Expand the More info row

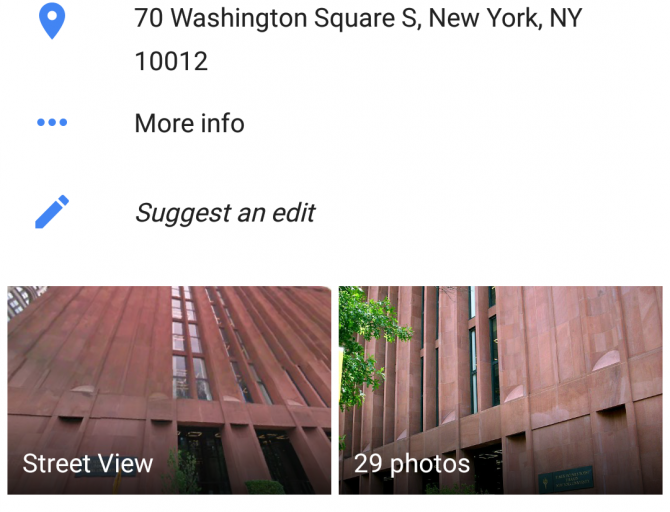pos(189,123)
